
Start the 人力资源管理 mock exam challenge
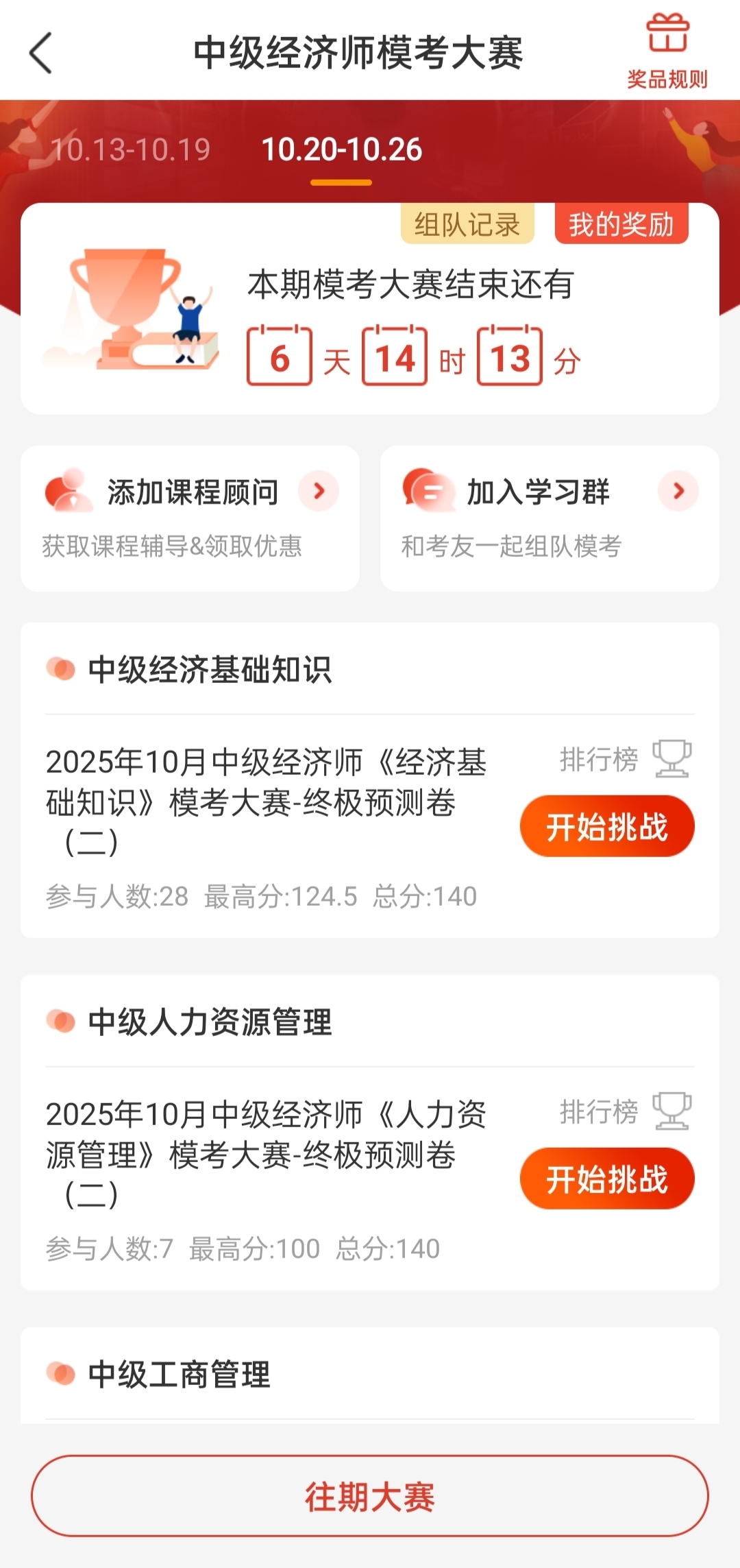coord(607,1179)
